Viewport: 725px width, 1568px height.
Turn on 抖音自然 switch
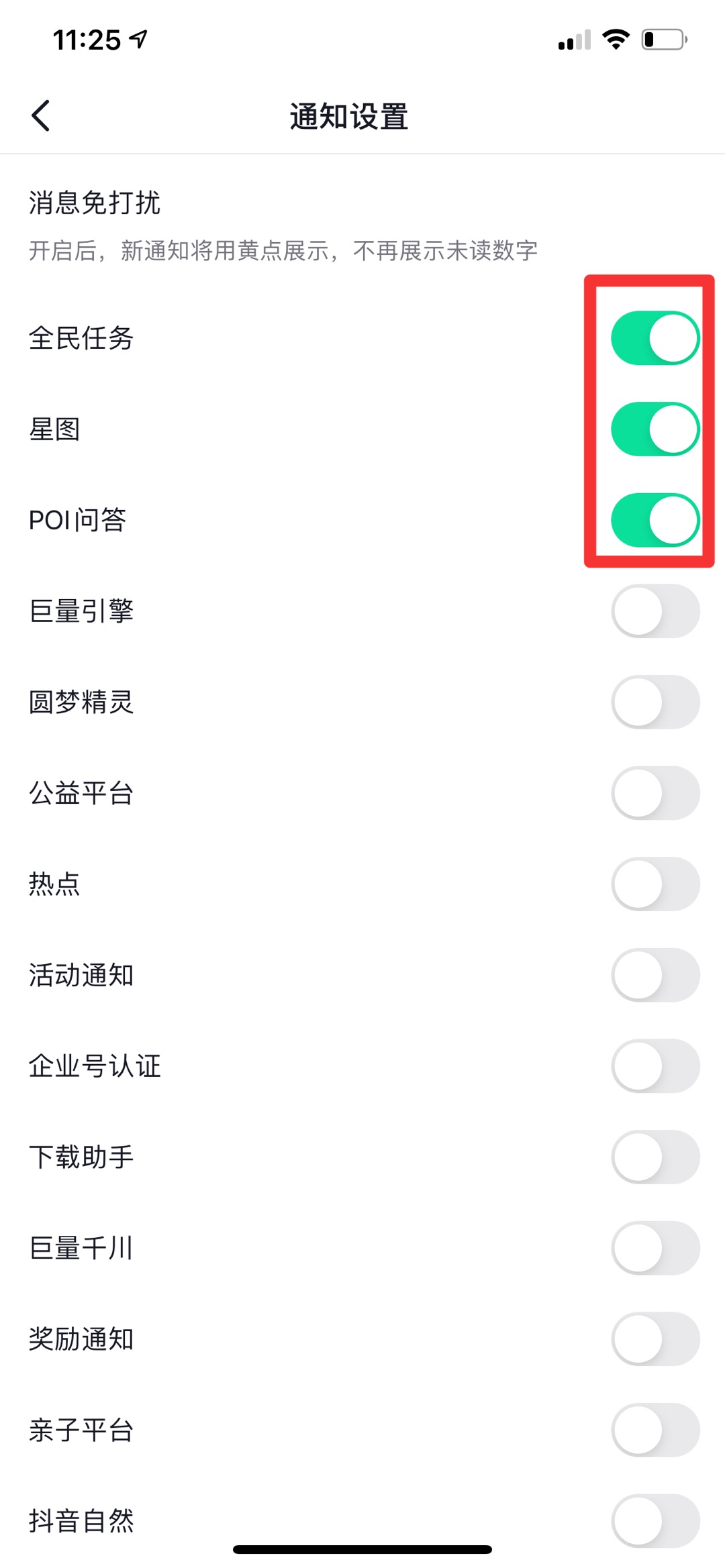click(x=655, y=1521)
